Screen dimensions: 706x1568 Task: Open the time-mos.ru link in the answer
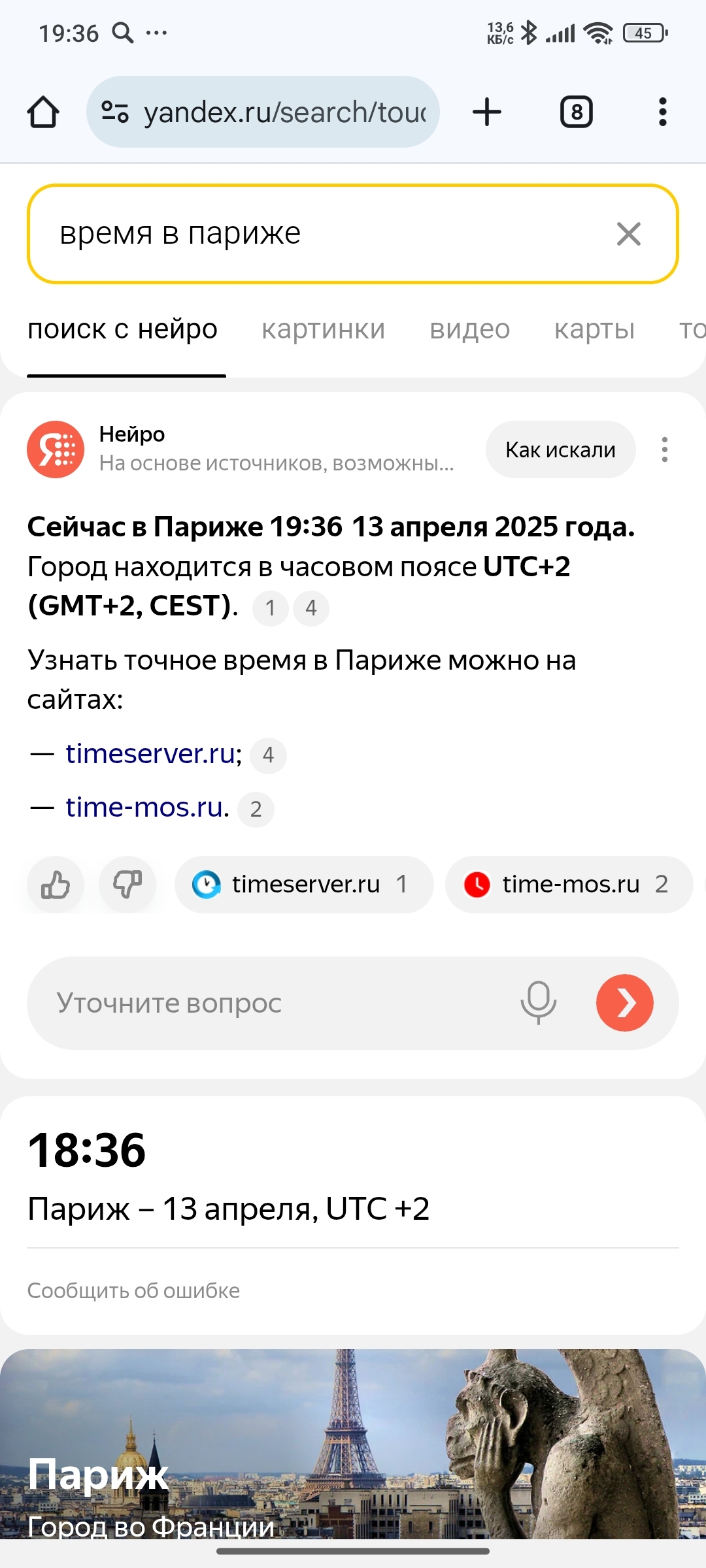[146, 808]
